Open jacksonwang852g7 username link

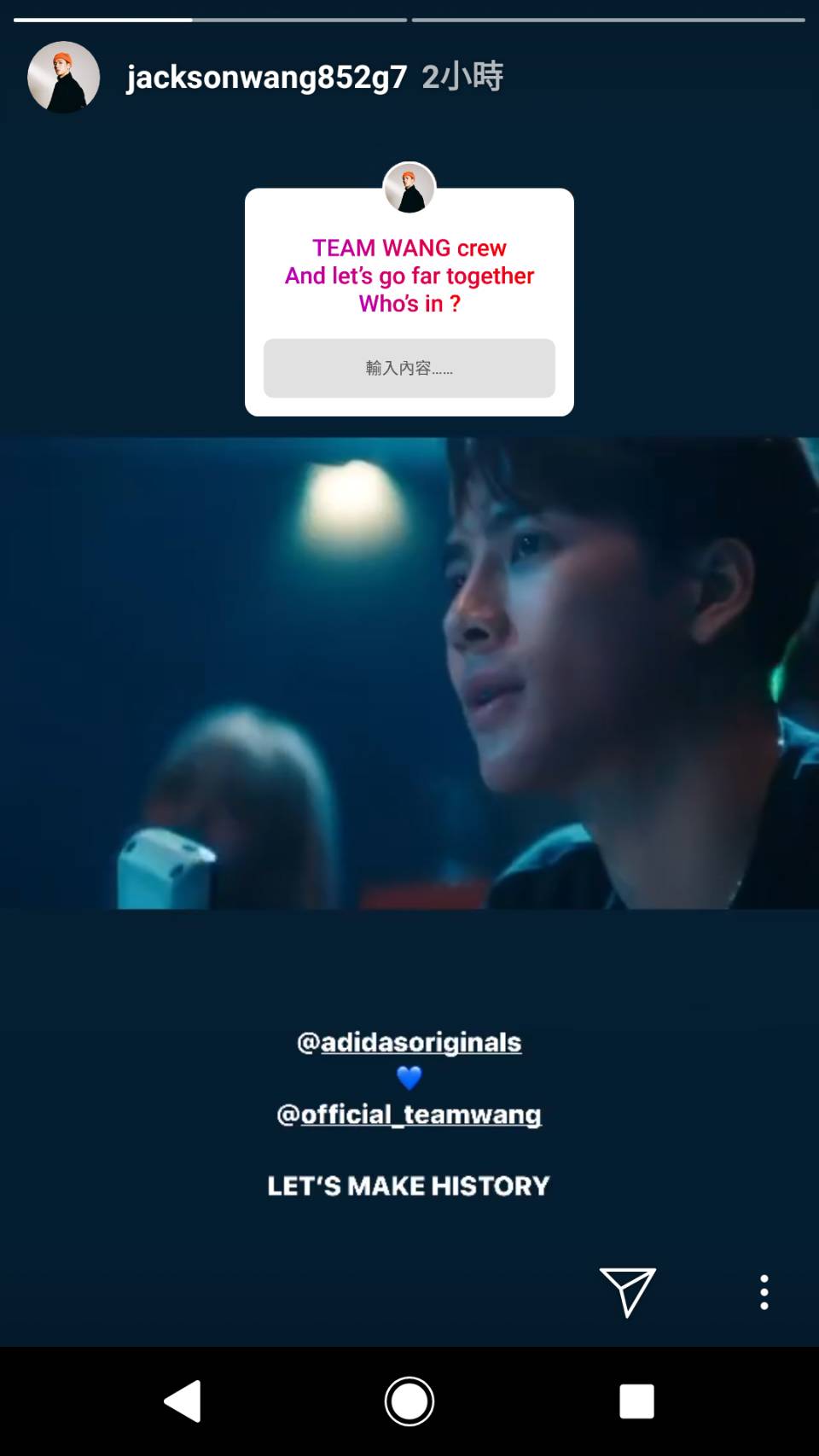pyautogui.click(x=267, y=78)
